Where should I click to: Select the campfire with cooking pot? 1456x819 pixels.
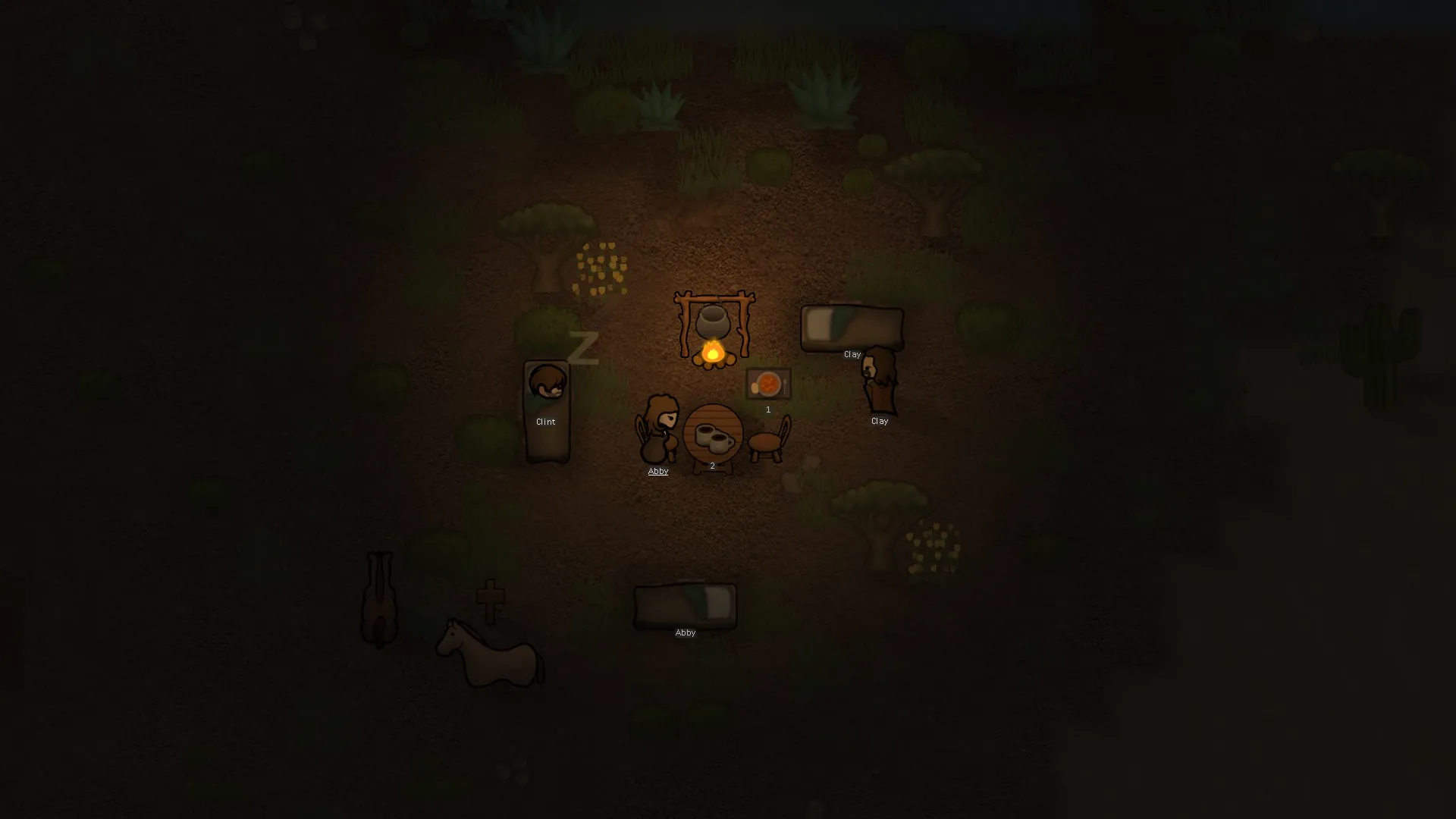coord(713,331)
